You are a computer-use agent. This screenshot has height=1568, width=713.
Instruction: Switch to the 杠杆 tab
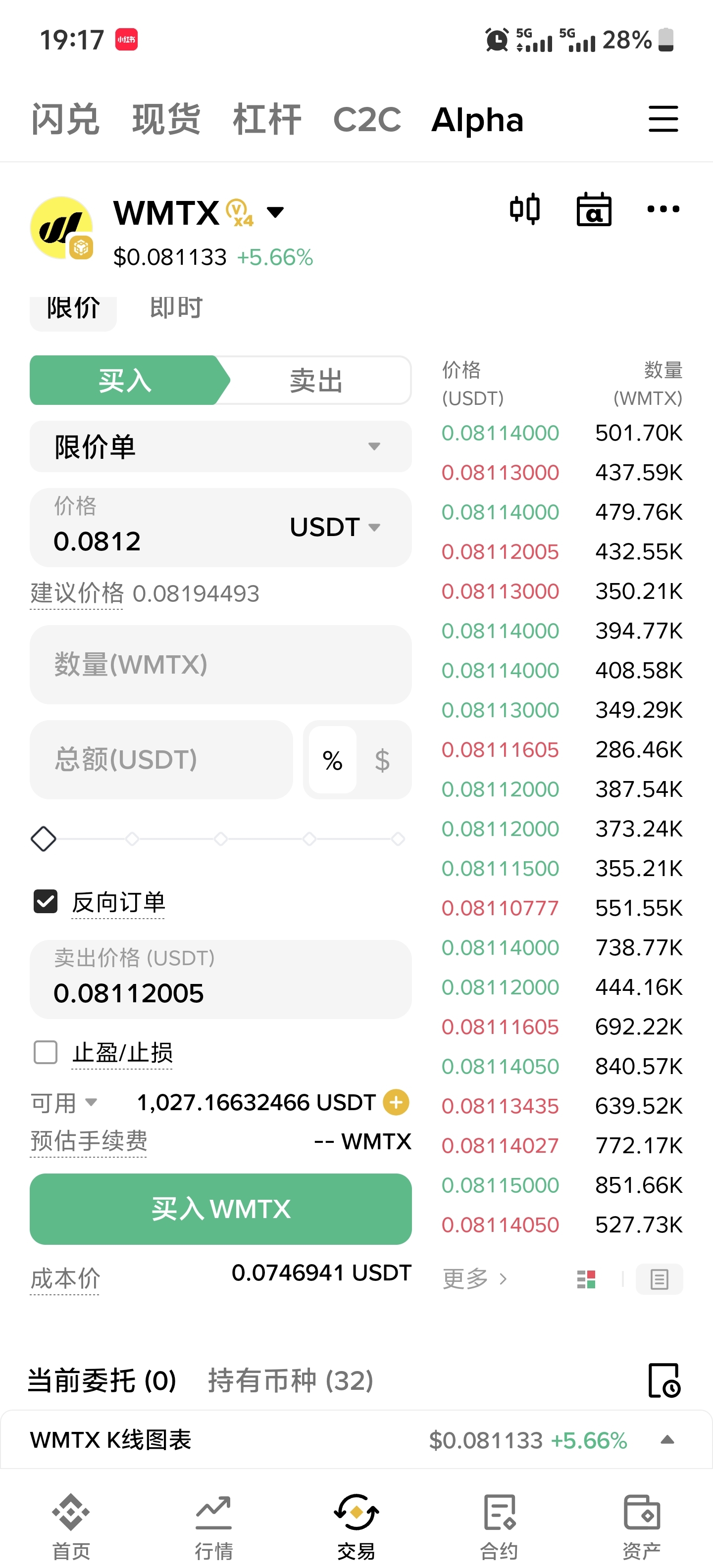point(267,119)
